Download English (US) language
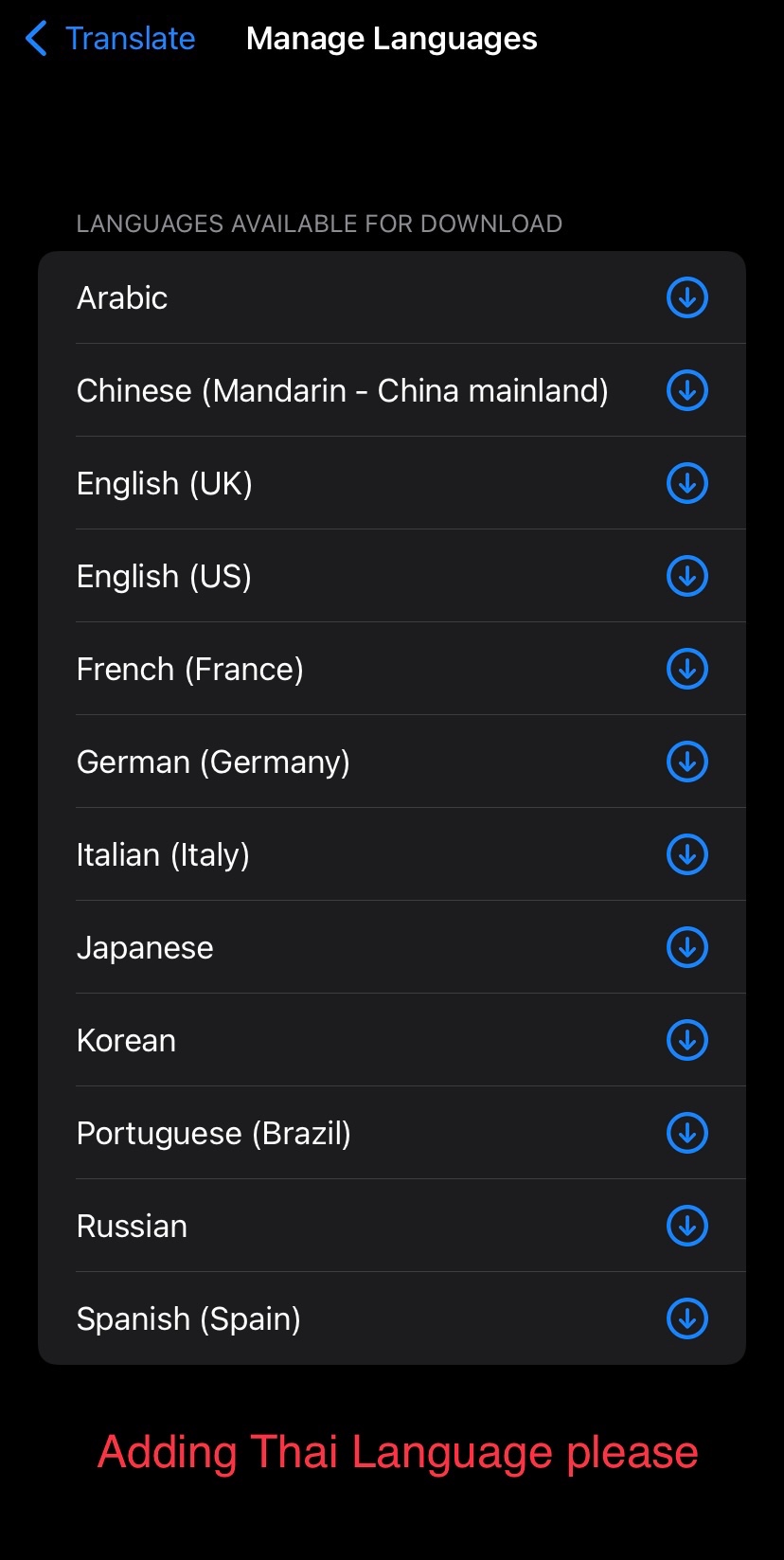The image size is (784, 1560). pyautogui.click(x=687, y=576)
